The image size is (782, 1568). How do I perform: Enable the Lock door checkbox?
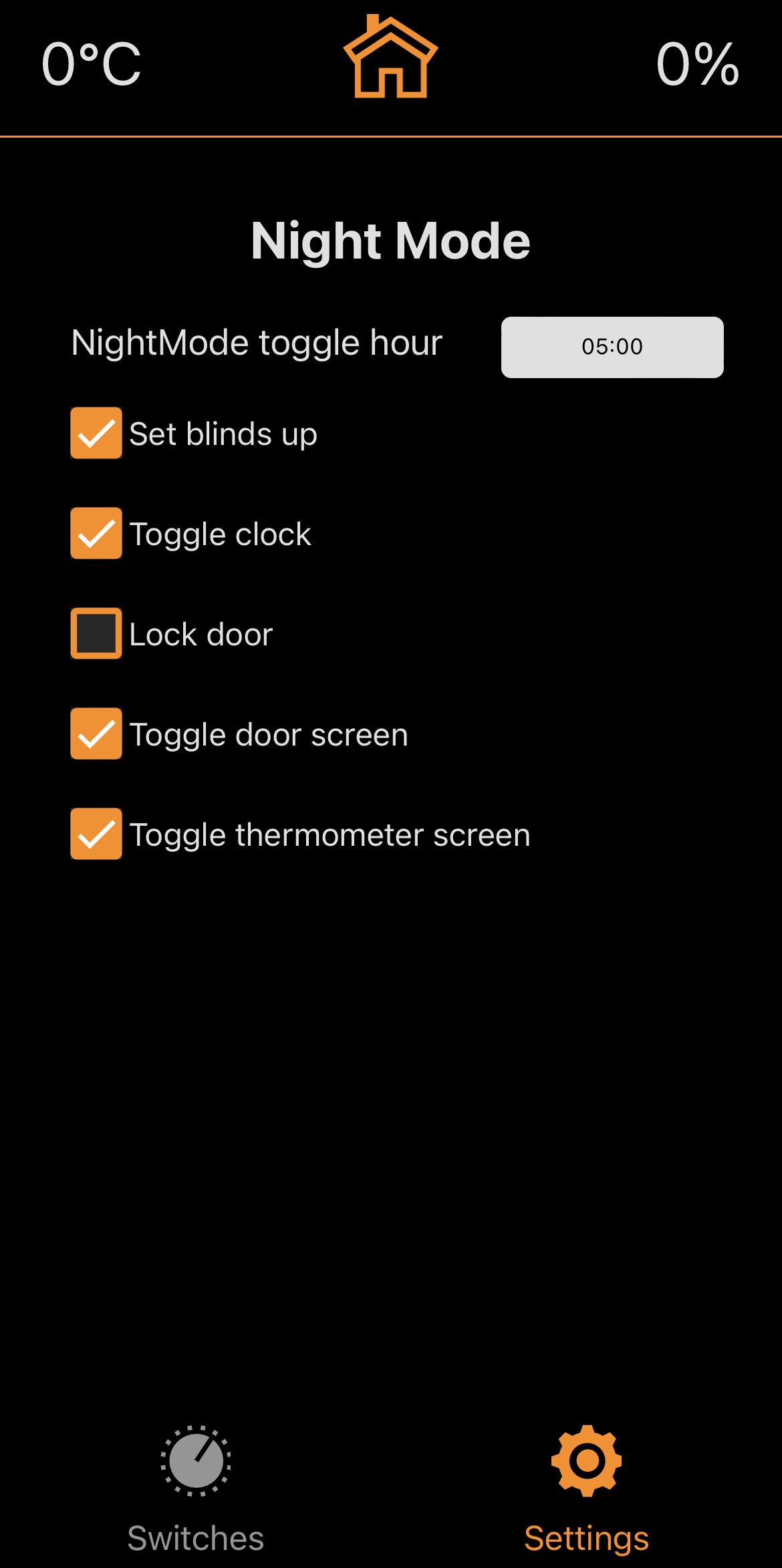coord(96,633)
